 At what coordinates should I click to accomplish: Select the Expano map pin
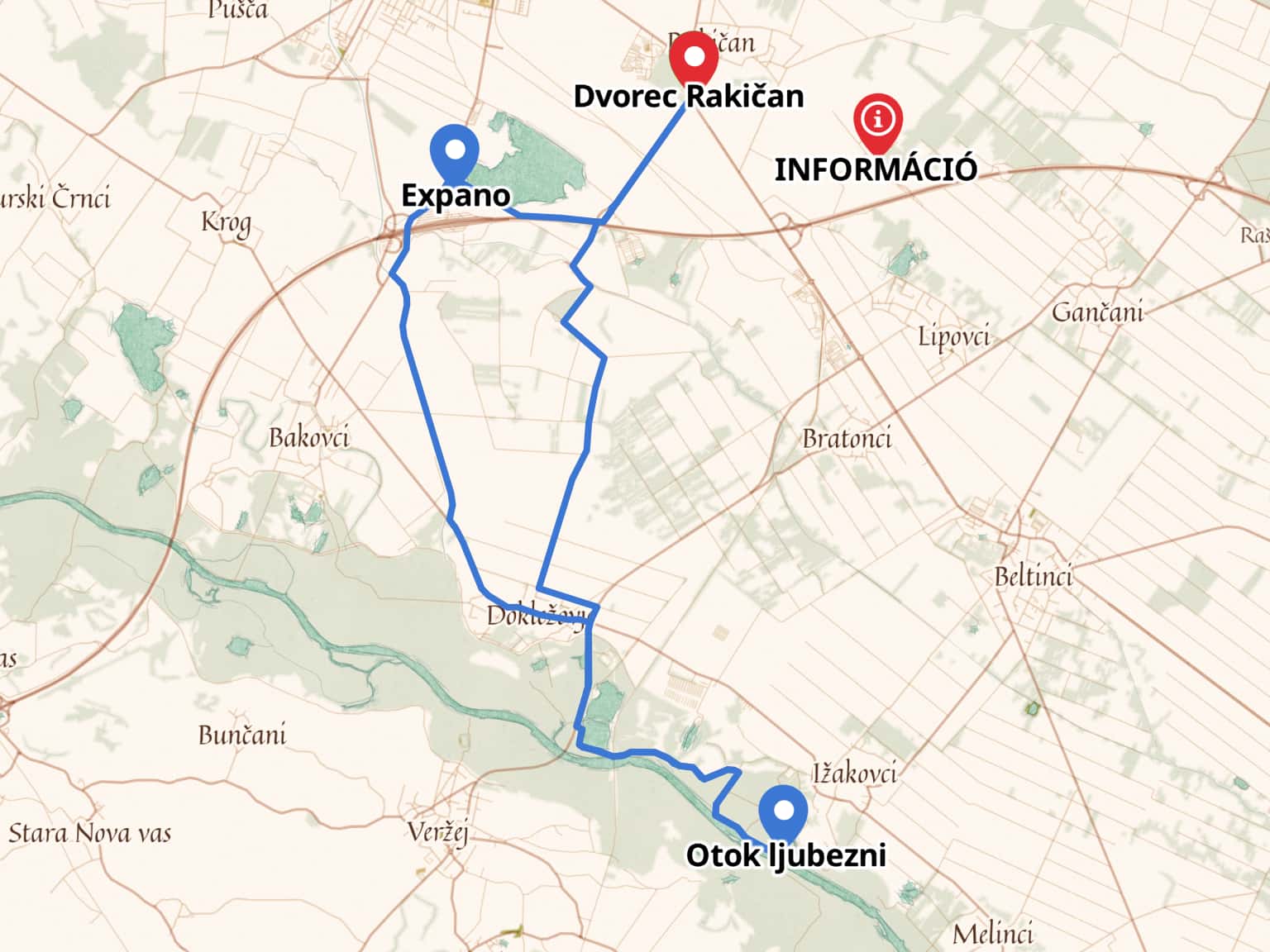point(455,151)
